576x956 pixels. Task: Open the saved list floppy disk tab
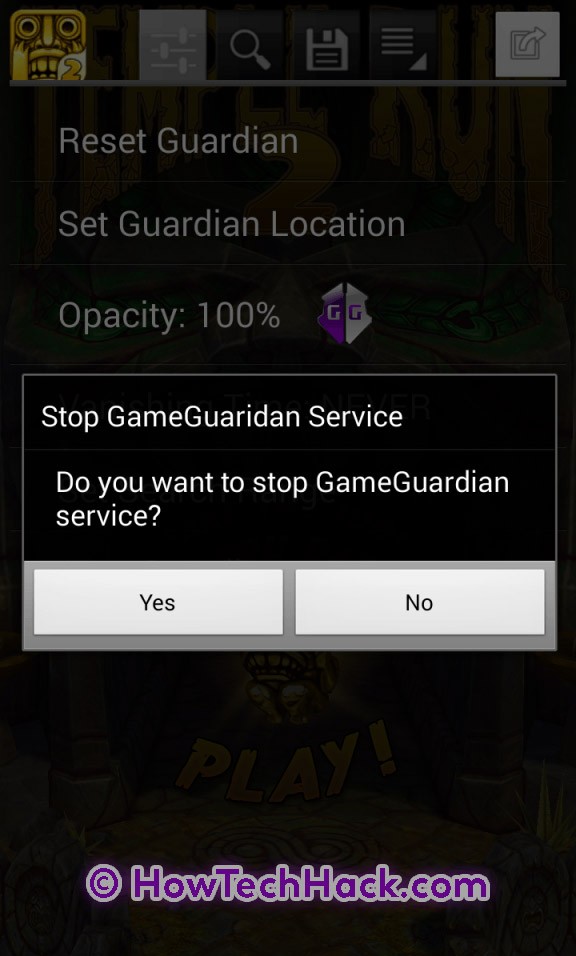pos(327,45)
